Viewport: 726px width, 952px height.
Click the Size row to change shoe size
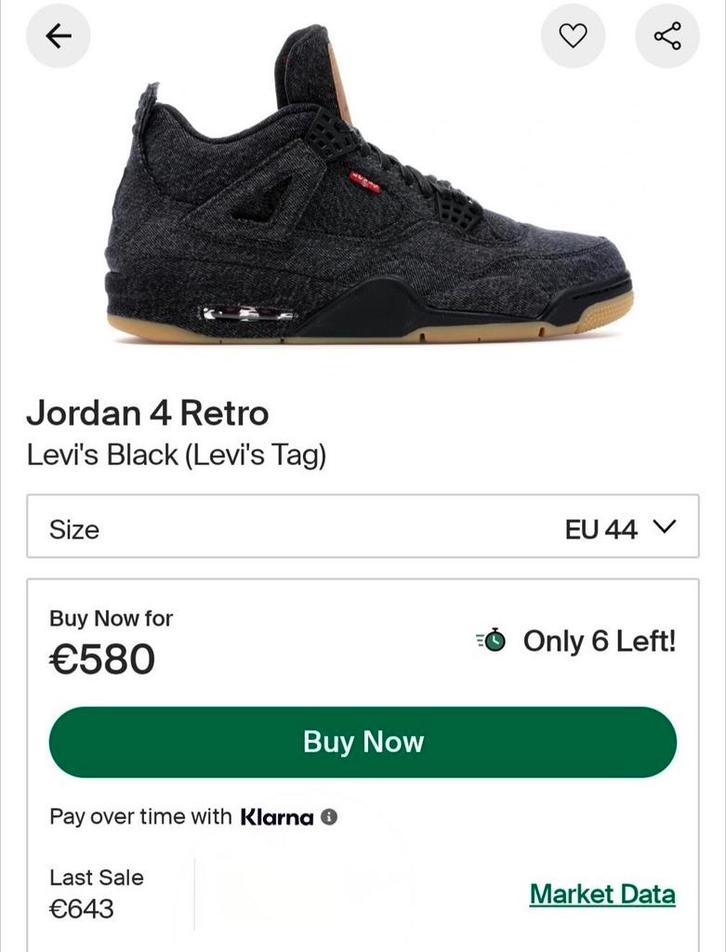pos(363,530)
